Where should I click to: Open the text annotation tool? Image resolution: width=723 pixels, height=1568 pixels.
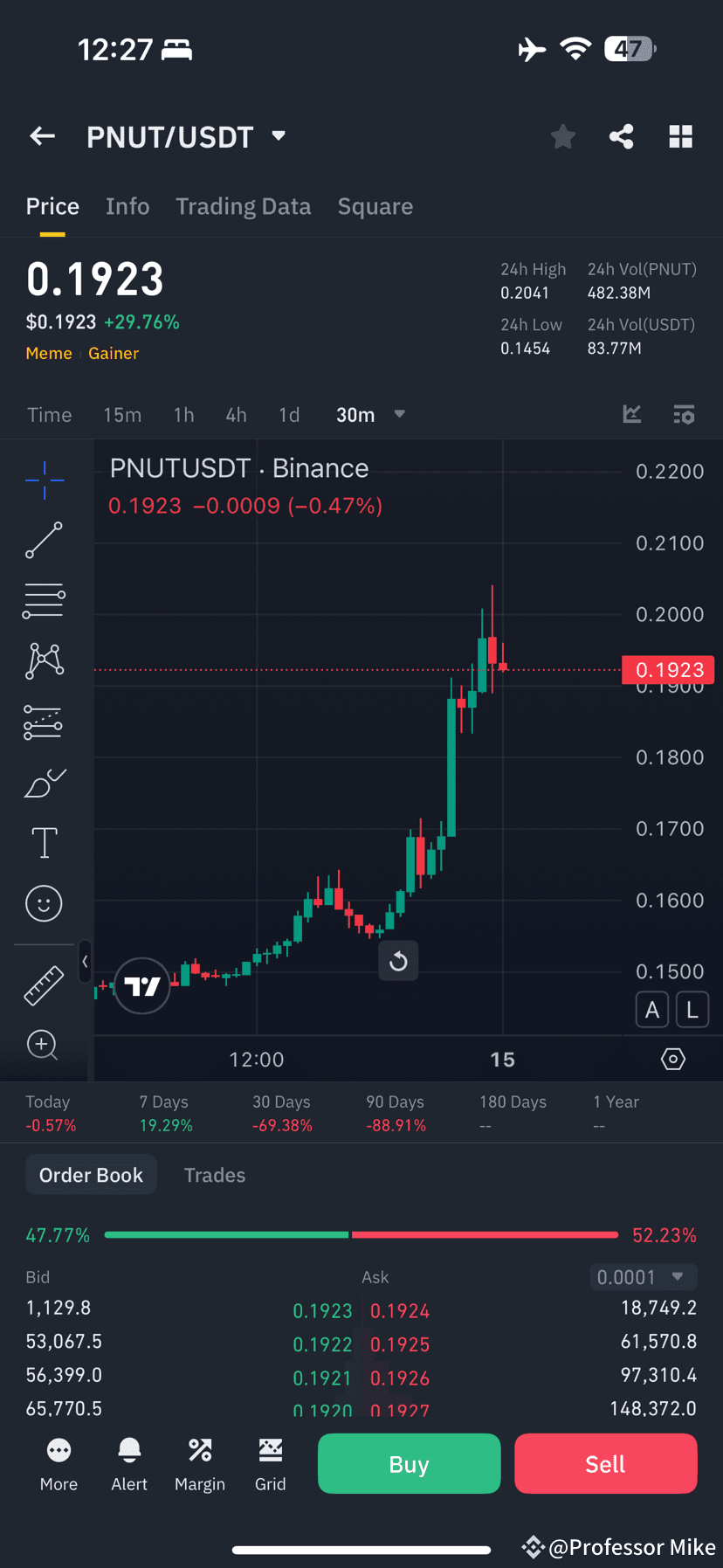(44, 842)
